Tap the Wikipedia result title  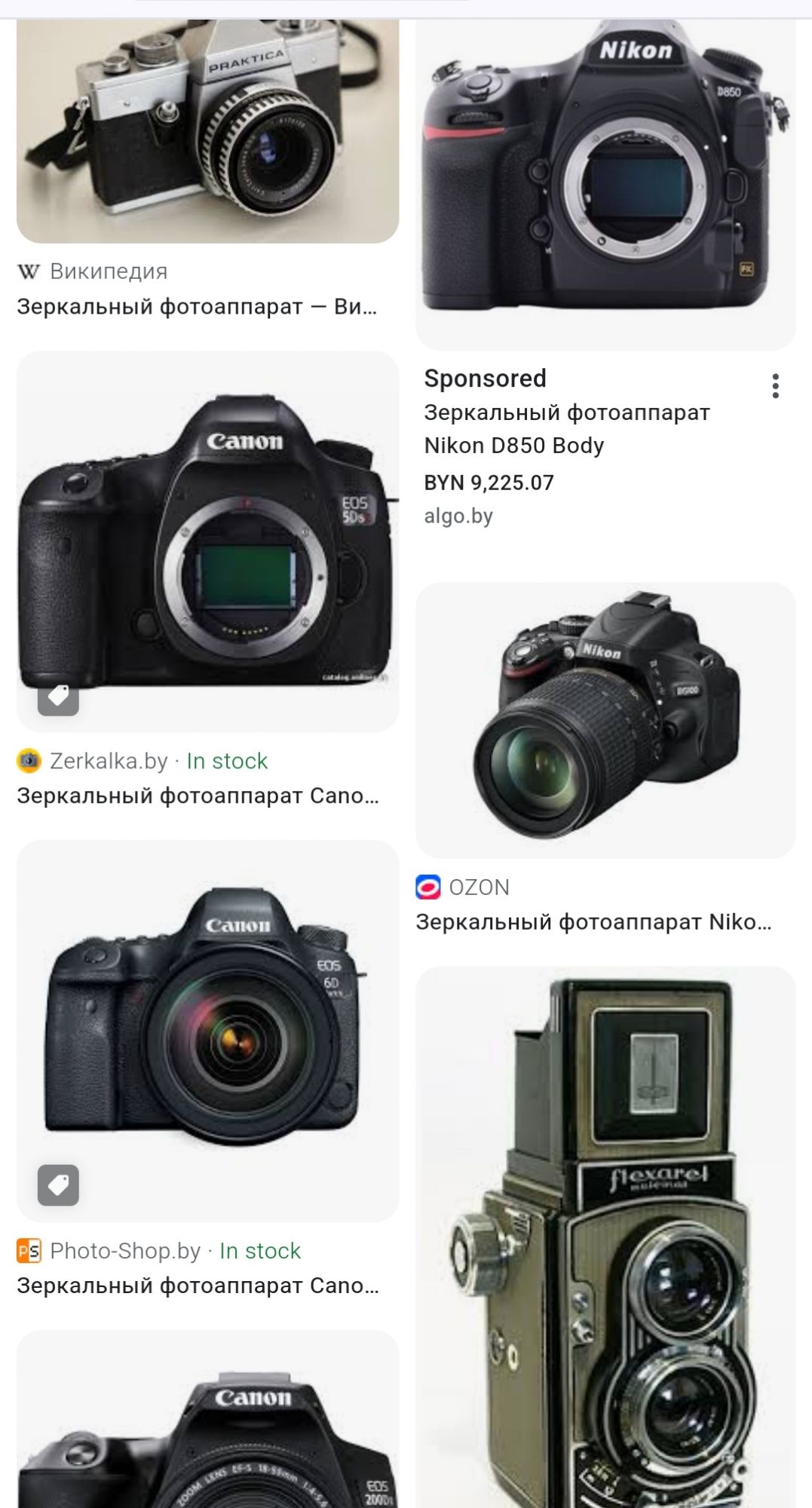tap(196, 307)
